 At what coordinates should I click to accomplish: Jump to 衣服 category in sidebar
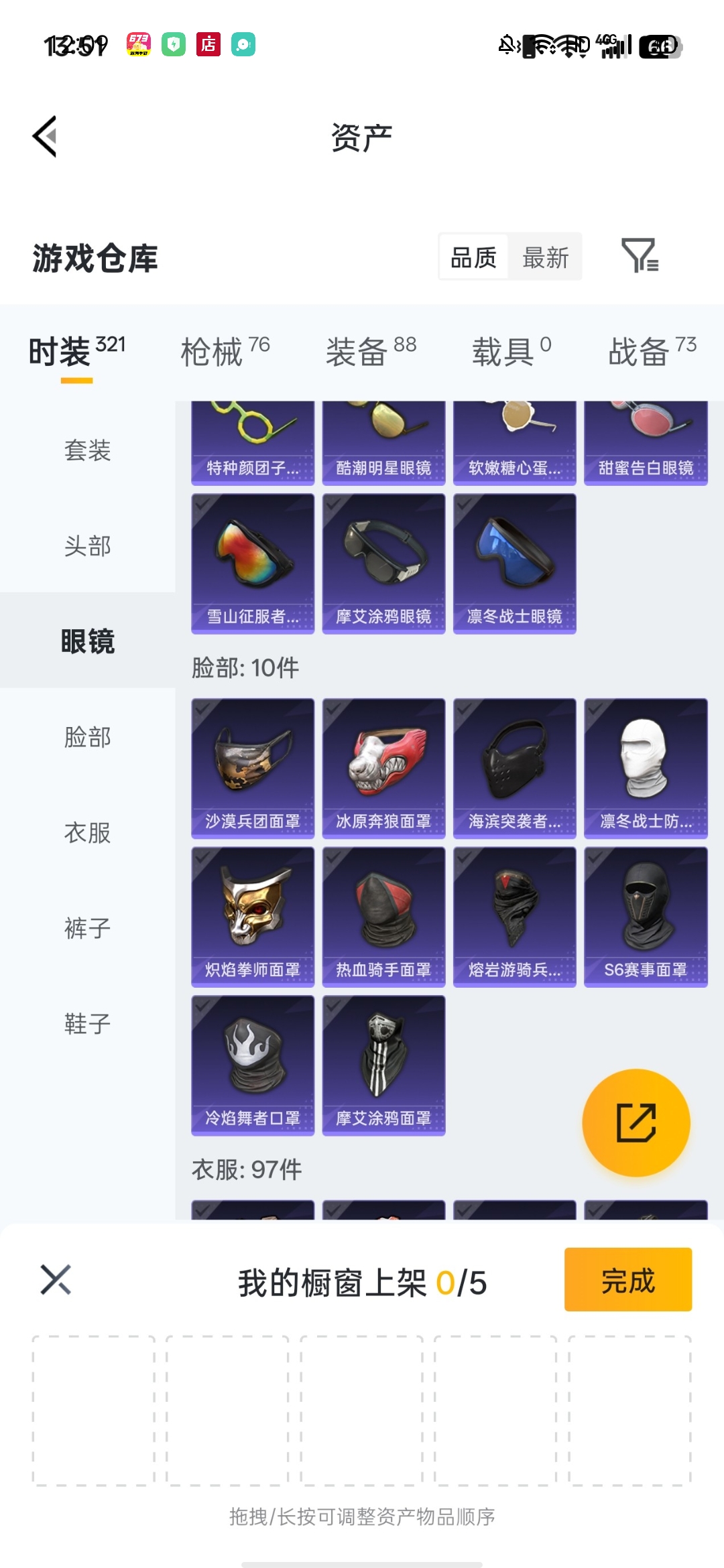click(87, 833)
